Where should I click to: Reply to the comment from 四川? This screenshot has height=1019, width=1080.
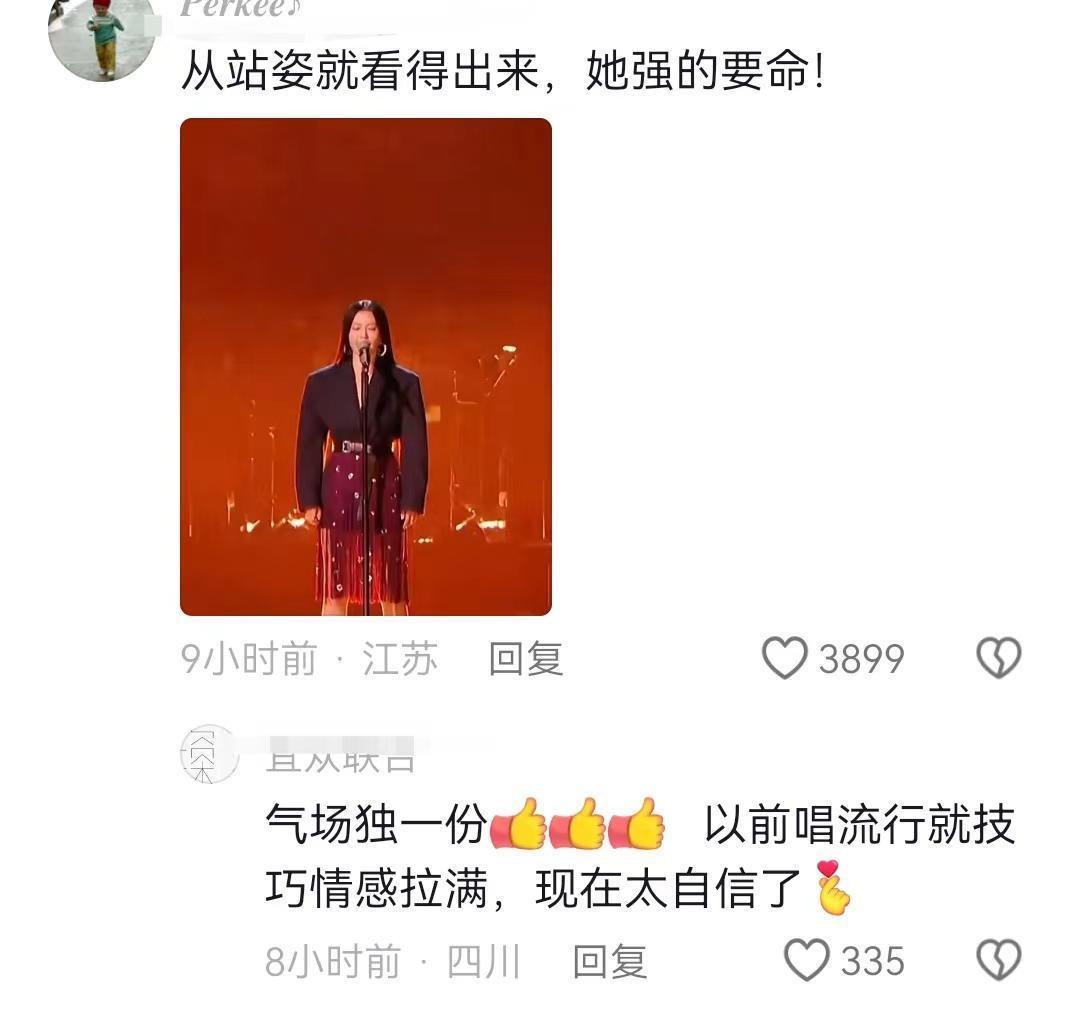[x=609, y=961]
